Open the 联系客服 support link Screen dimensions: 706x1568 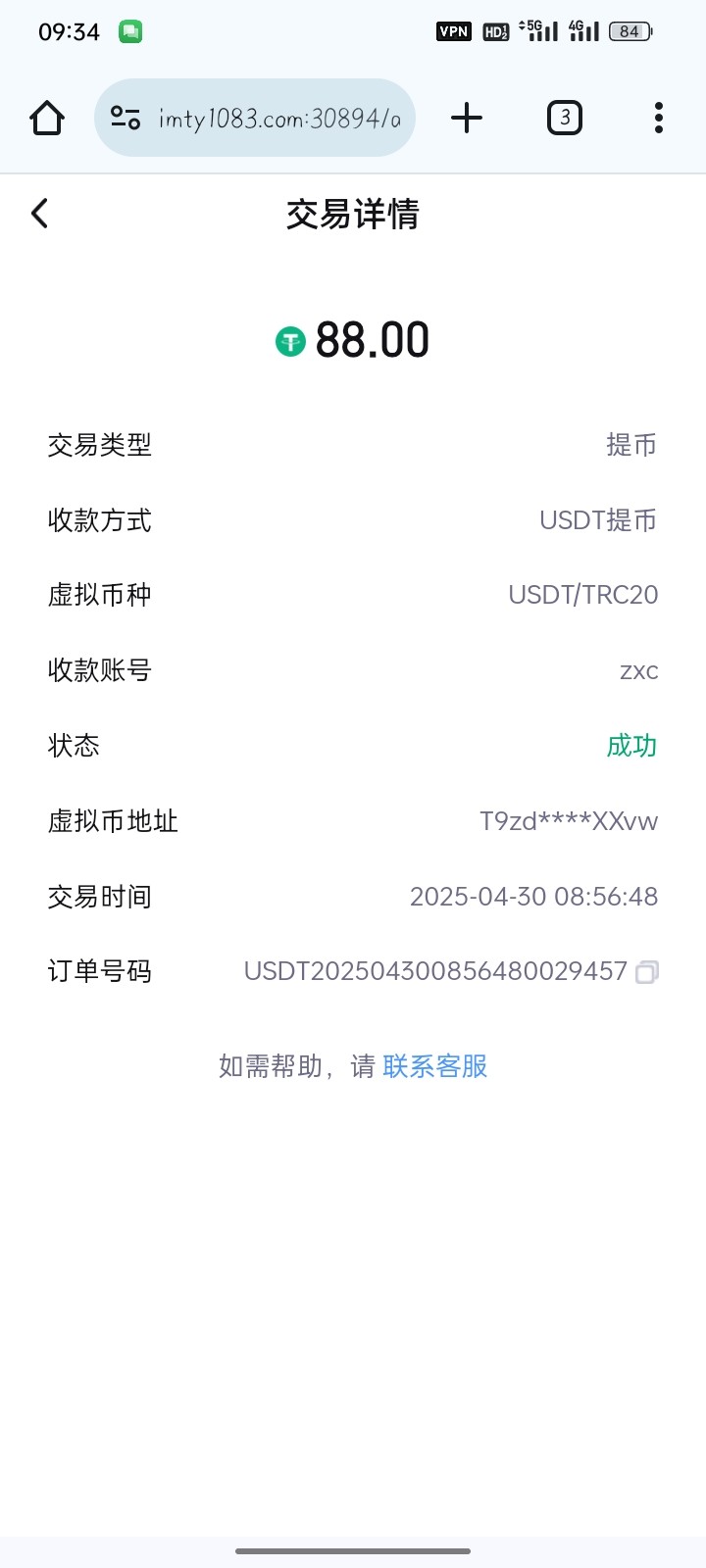(x=434, y=1066)
